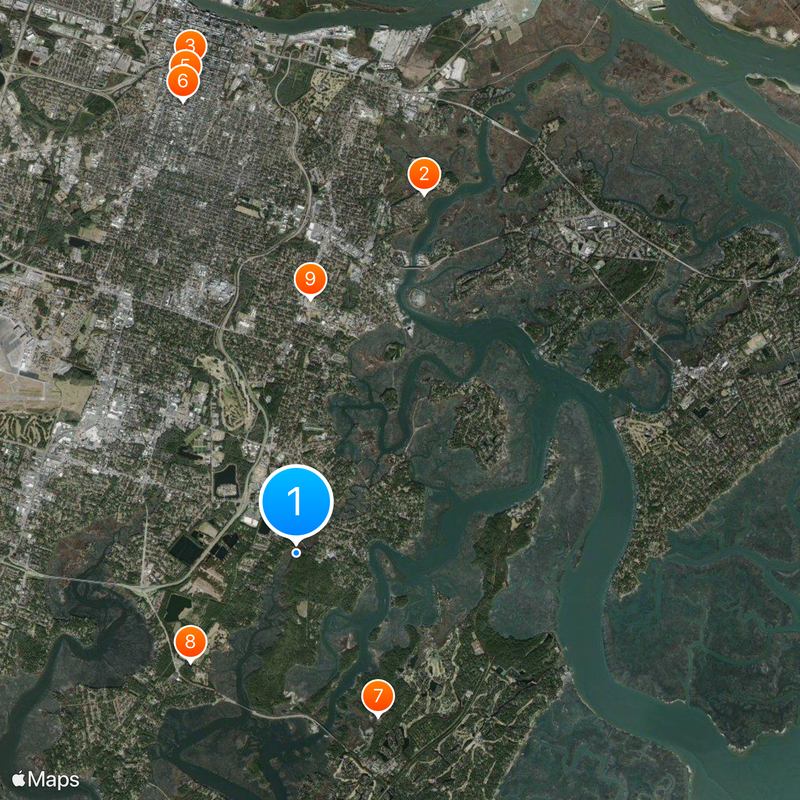Tap map pin number 7
Viewport: 800px width, 800px height.
377,696
